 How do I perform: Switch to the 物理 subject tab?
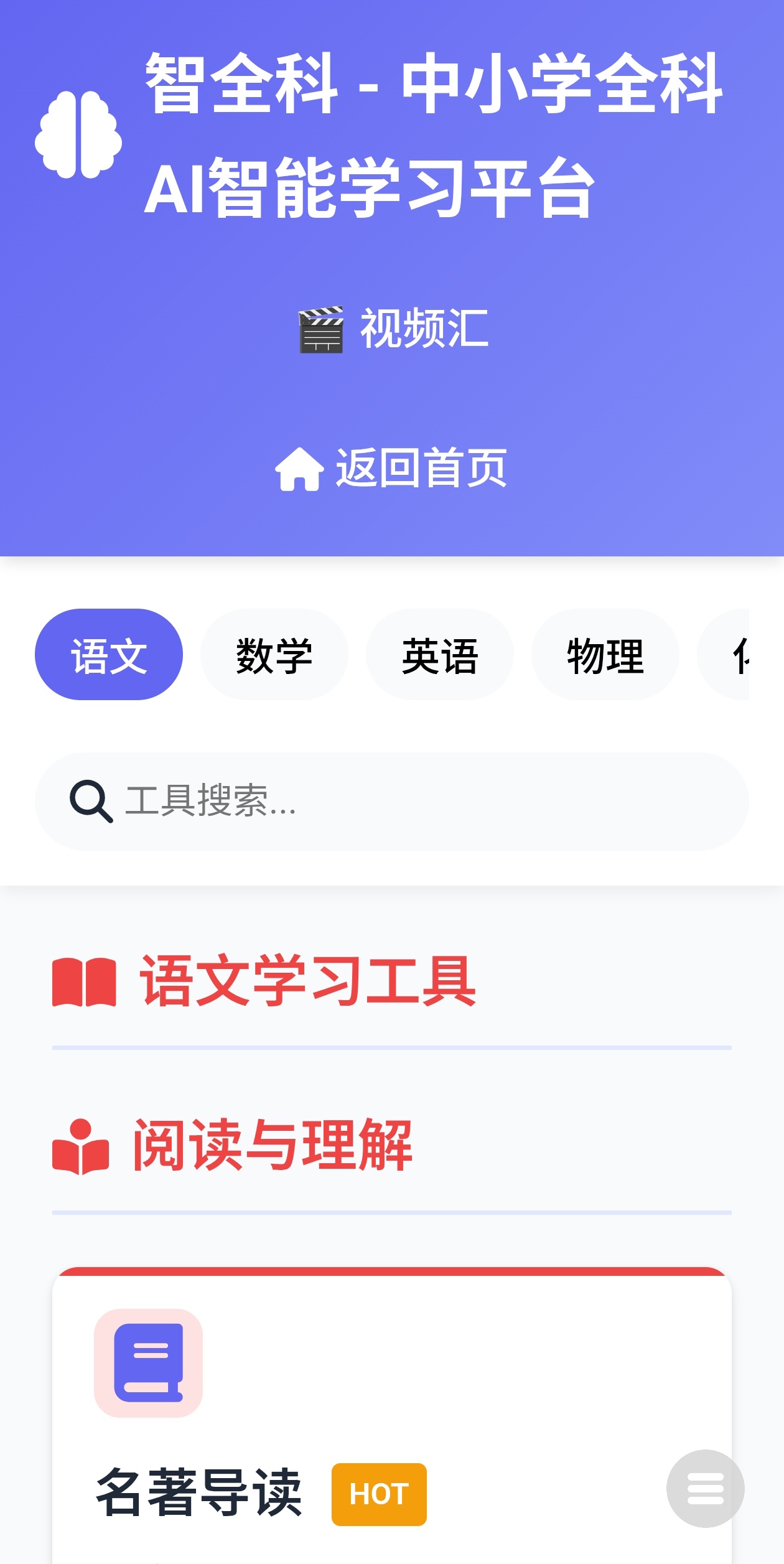pyautogui.click(x=605, y=654)
